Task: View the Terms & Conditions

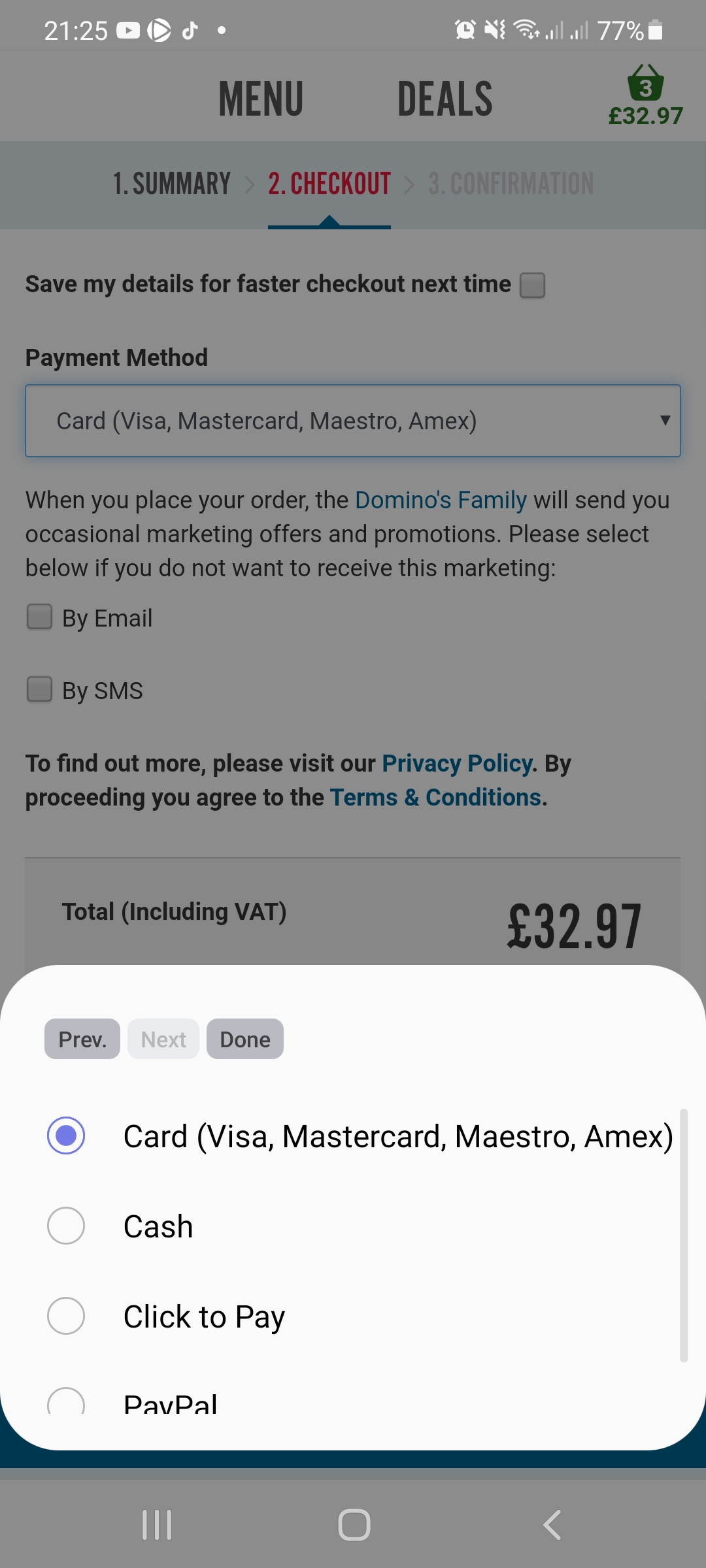Action: click(436, 798)
